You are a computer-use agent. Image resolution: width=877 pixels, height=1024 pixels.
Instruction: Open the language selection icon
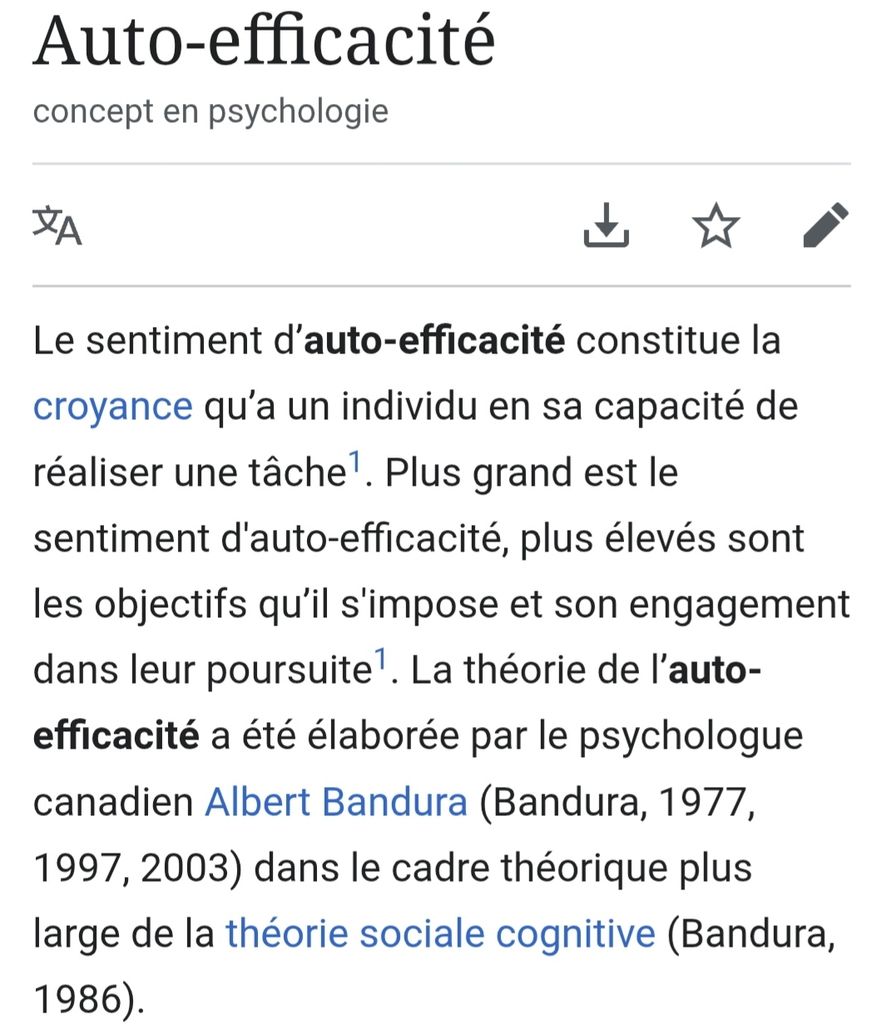[57, 226]
